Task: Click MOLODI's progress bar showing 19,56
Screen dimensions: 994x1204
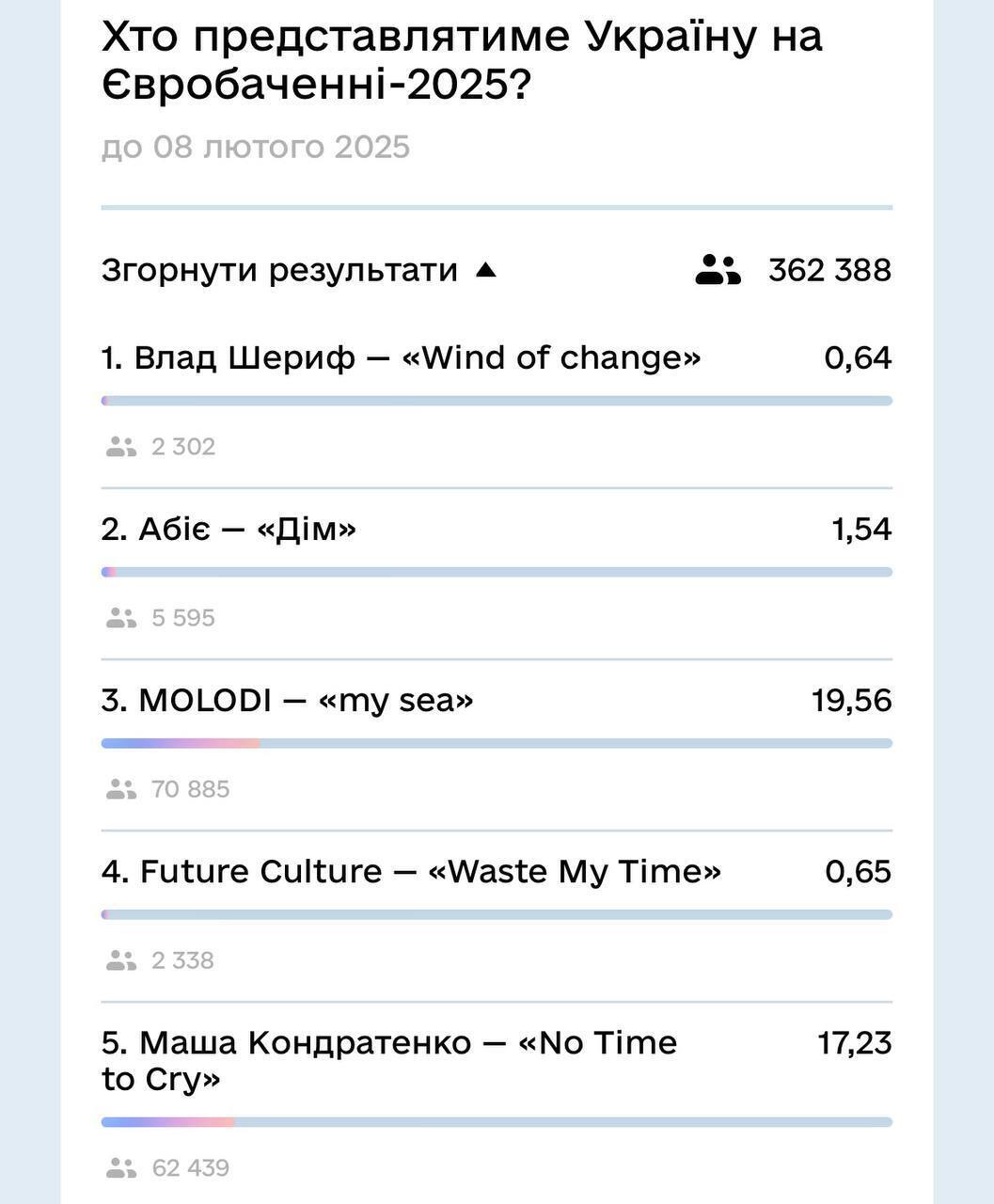Action: pos(497,743)
